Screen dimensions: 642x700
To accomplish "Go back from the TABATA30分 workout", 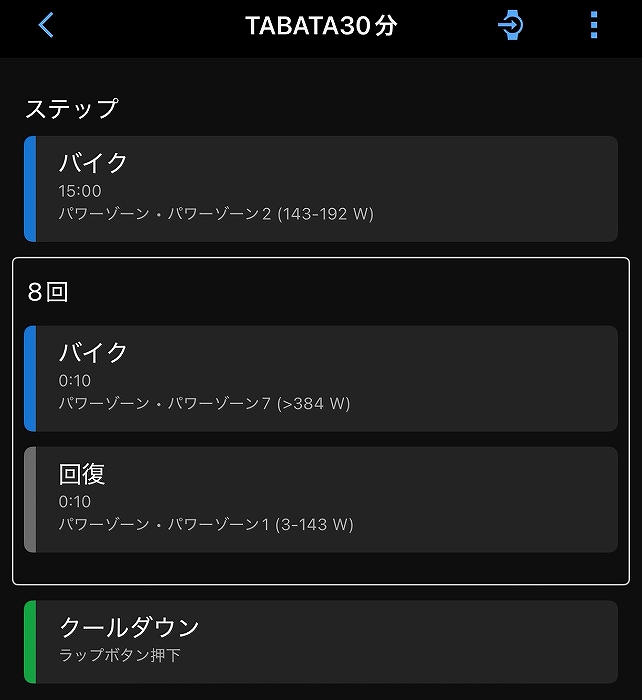I will click(x=45, y=25).
